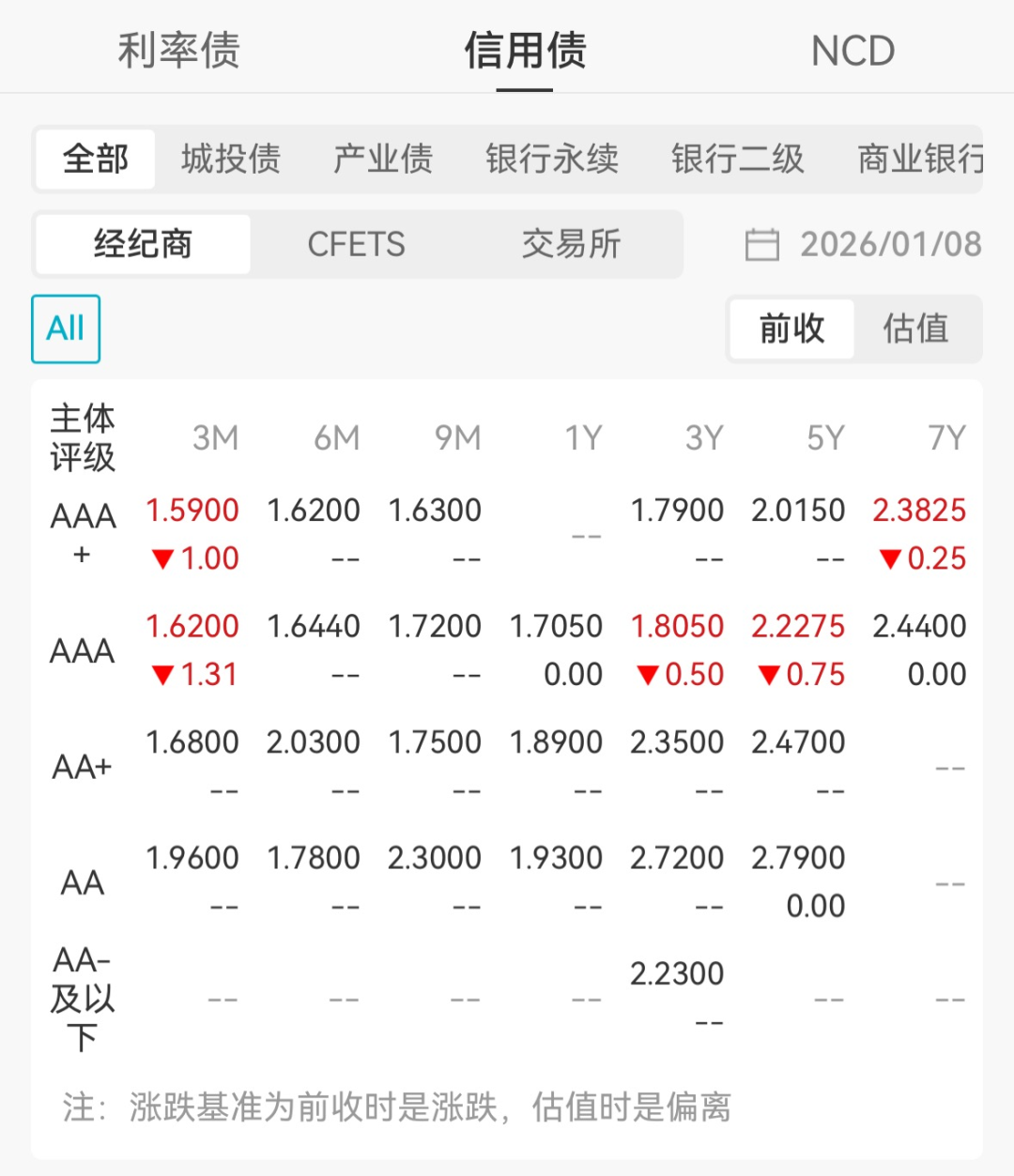1014x1176 pixels.
Task: Open date selector showing 2026/01/08
Action: pyautogui.click(x=864, y=244)
